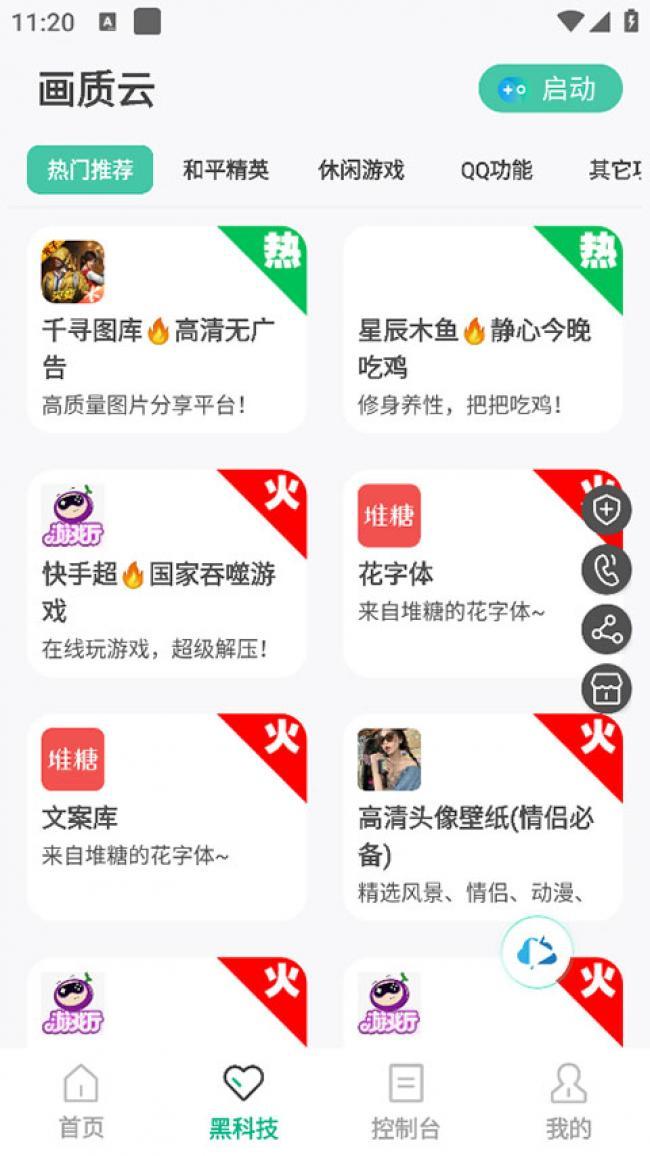
Task: Open the 文案库 card
Action: (166, 817)
